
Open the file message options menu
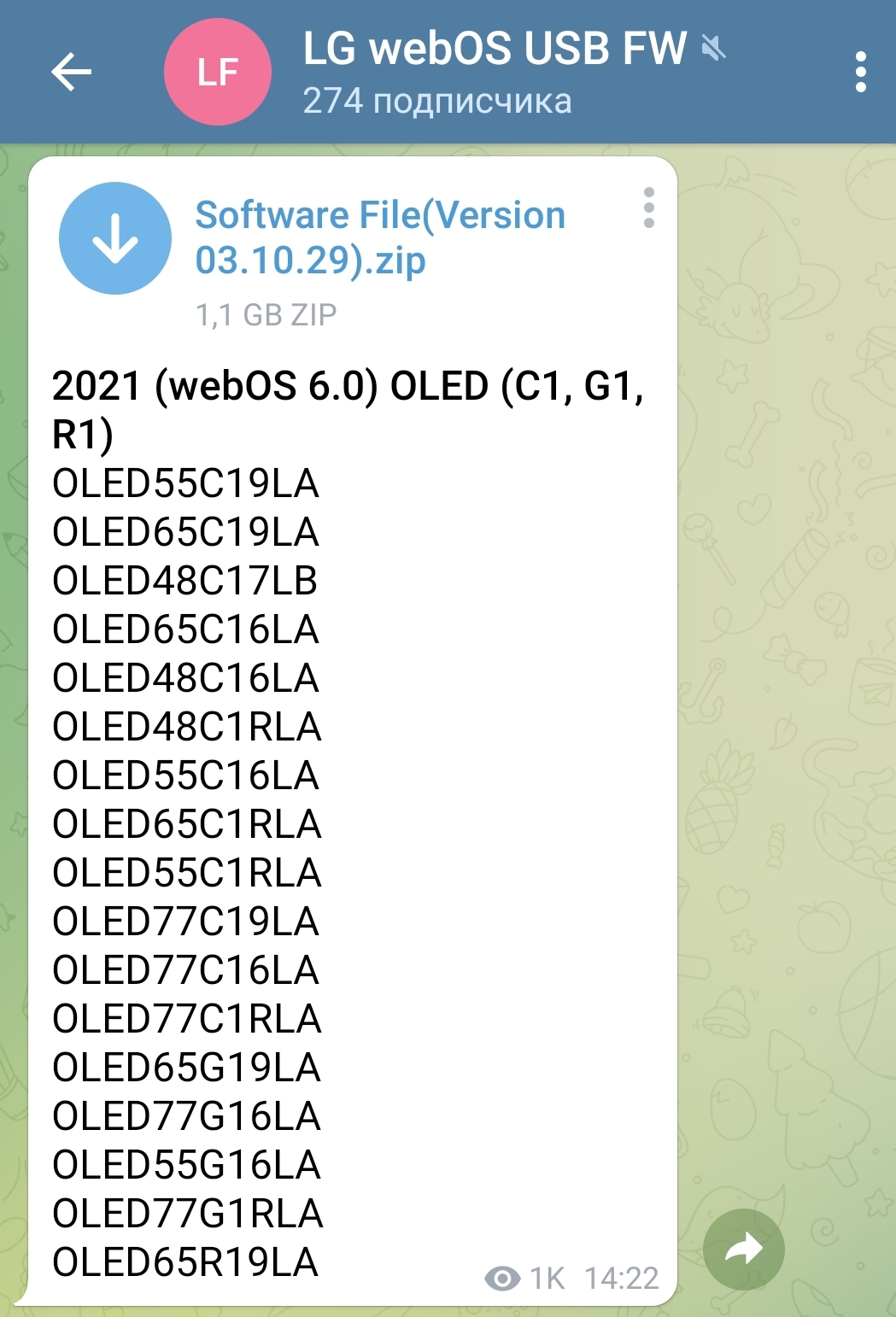[x=649, y=208]
